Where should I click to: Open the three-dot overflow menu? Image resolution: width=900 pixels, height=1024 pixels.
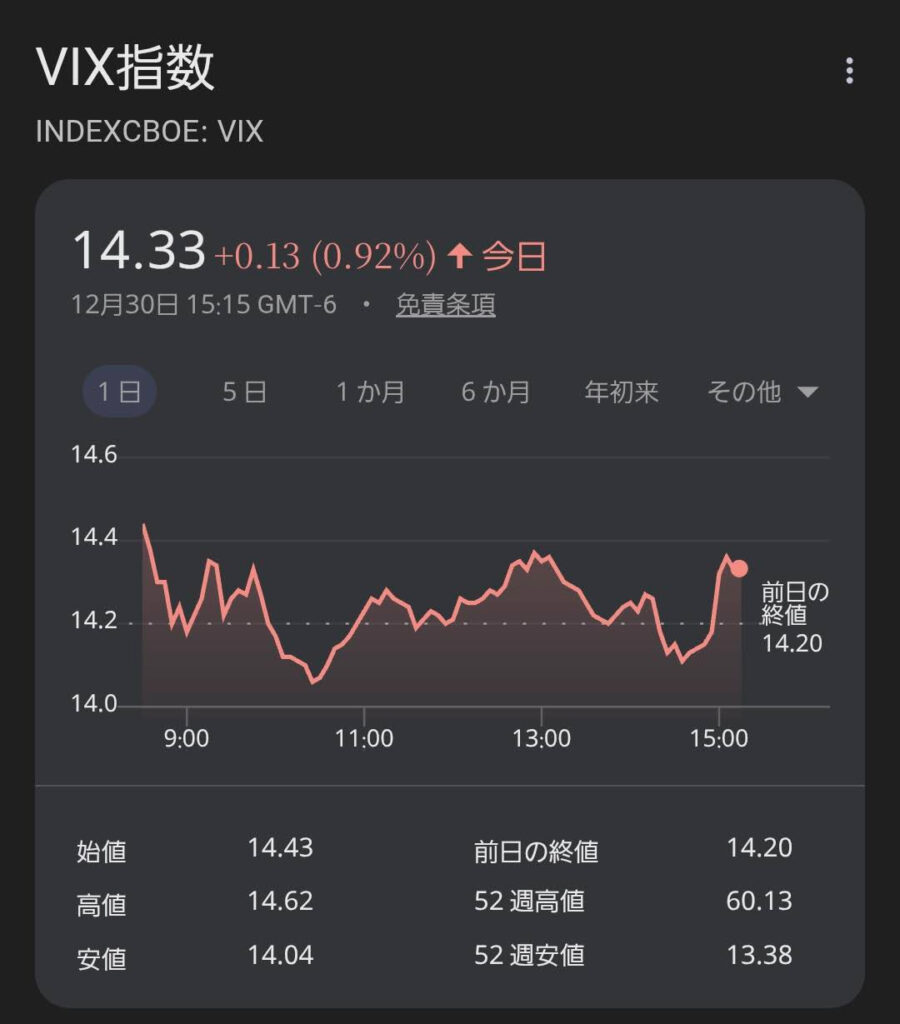click(x=849, y=71)
